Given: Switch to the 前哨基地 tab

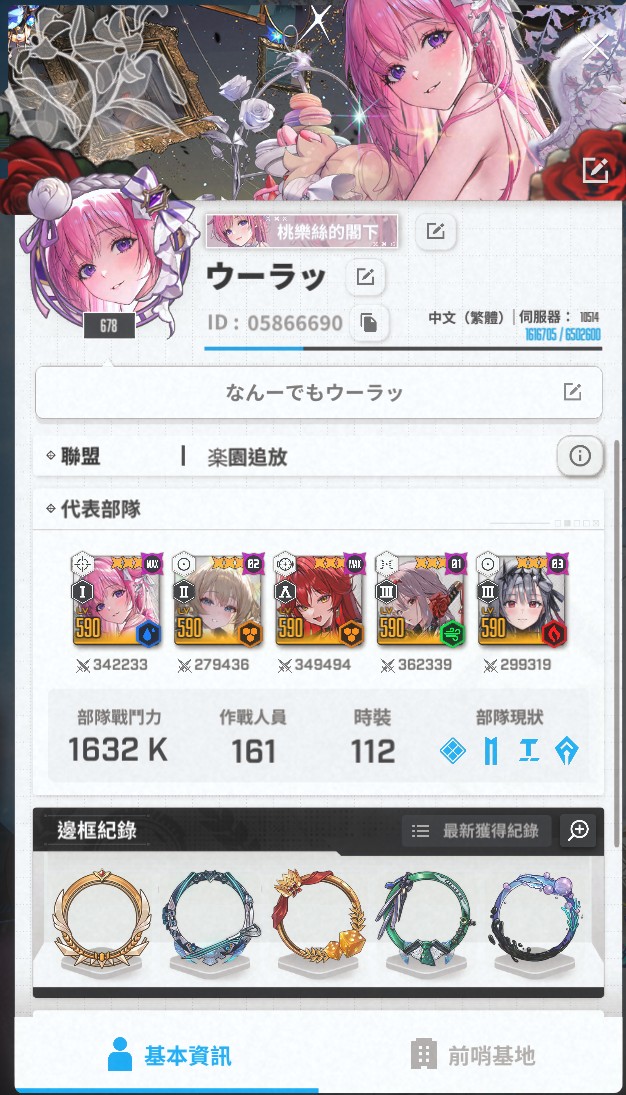Looking at the screenshot, I should click(473, 1055).
